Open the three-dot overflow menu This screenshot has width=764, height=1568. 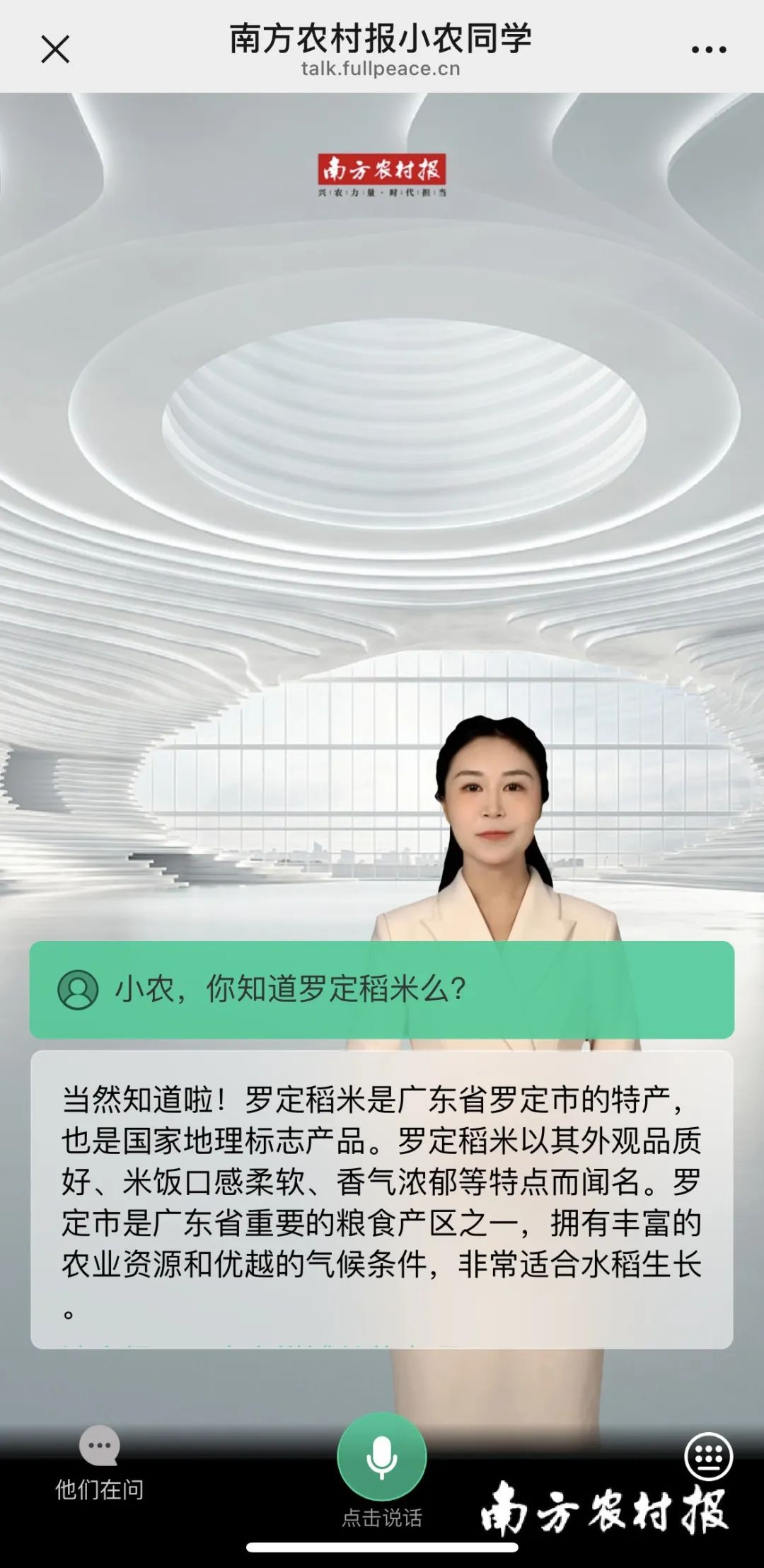(x=708, y=50)
